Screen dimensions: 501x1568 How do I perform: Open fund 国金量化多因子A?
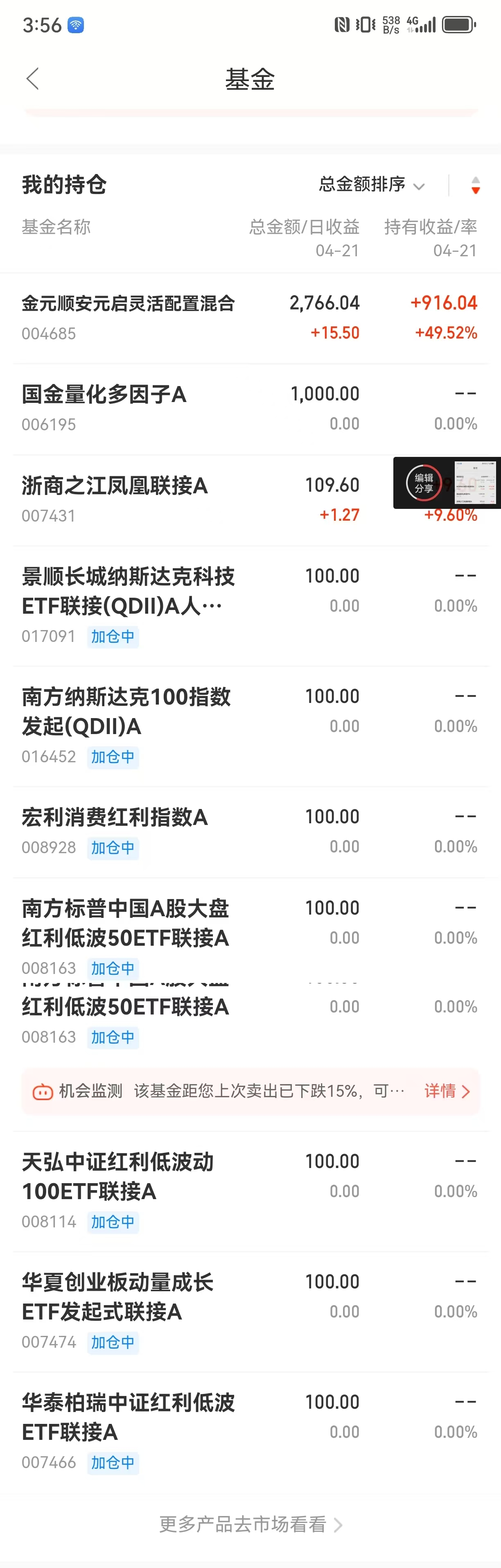pos(104,395)
